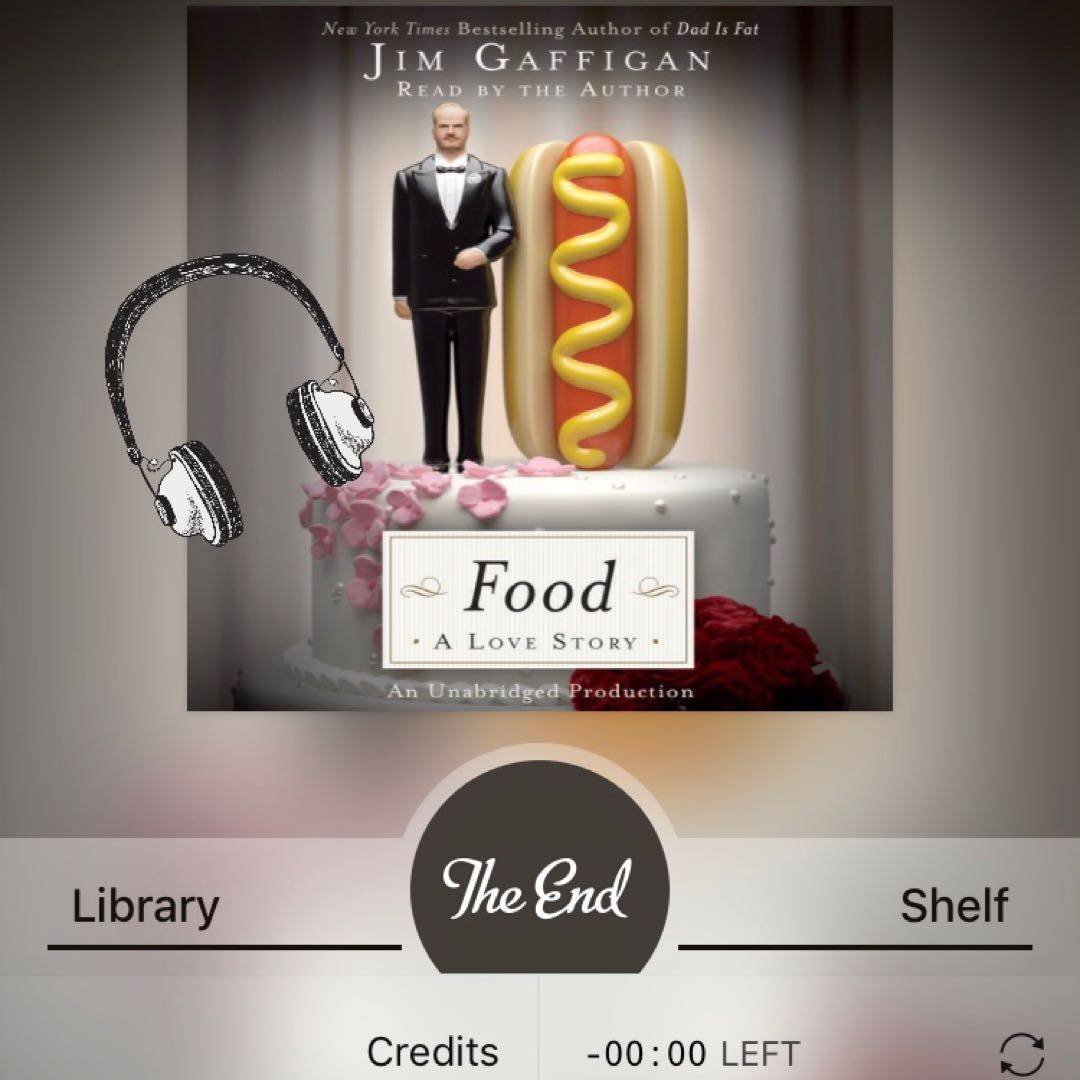This screenshot has height=1080, width=1080.
Task: View the audiobook Credits
Action: coord(432,1052)
